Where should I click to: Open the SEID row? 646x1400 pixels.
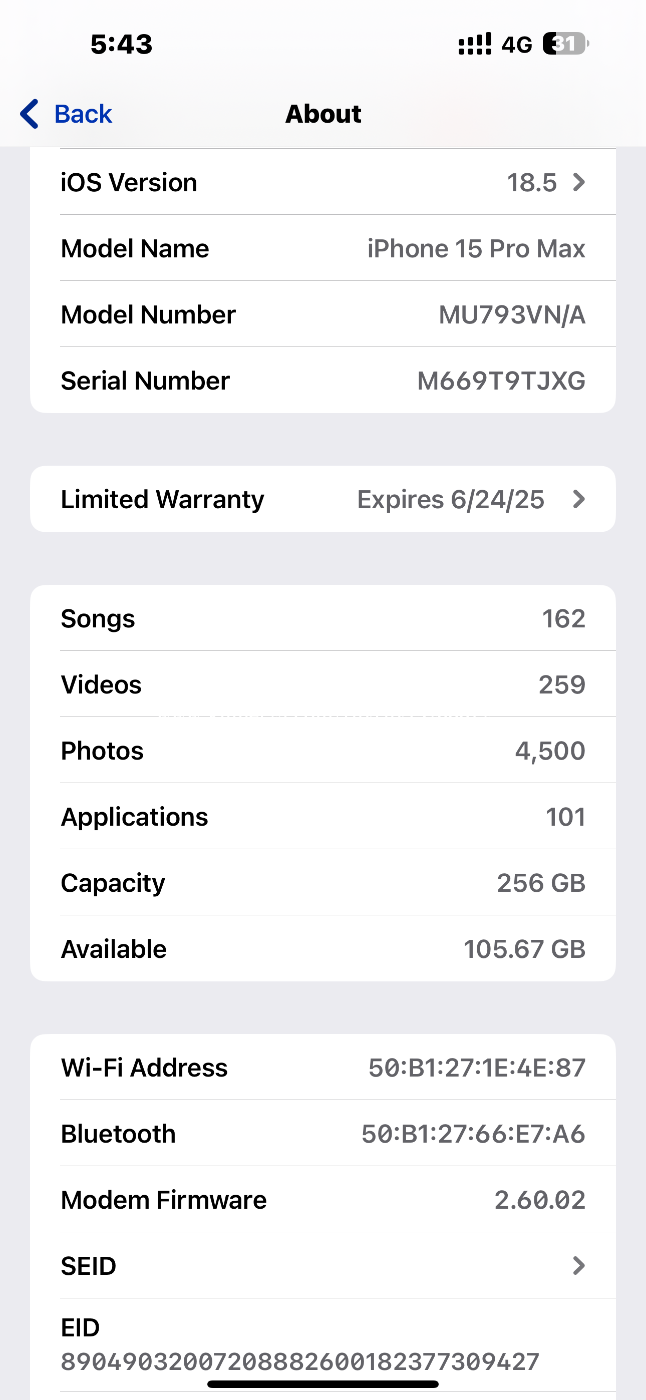point(323,1266)
